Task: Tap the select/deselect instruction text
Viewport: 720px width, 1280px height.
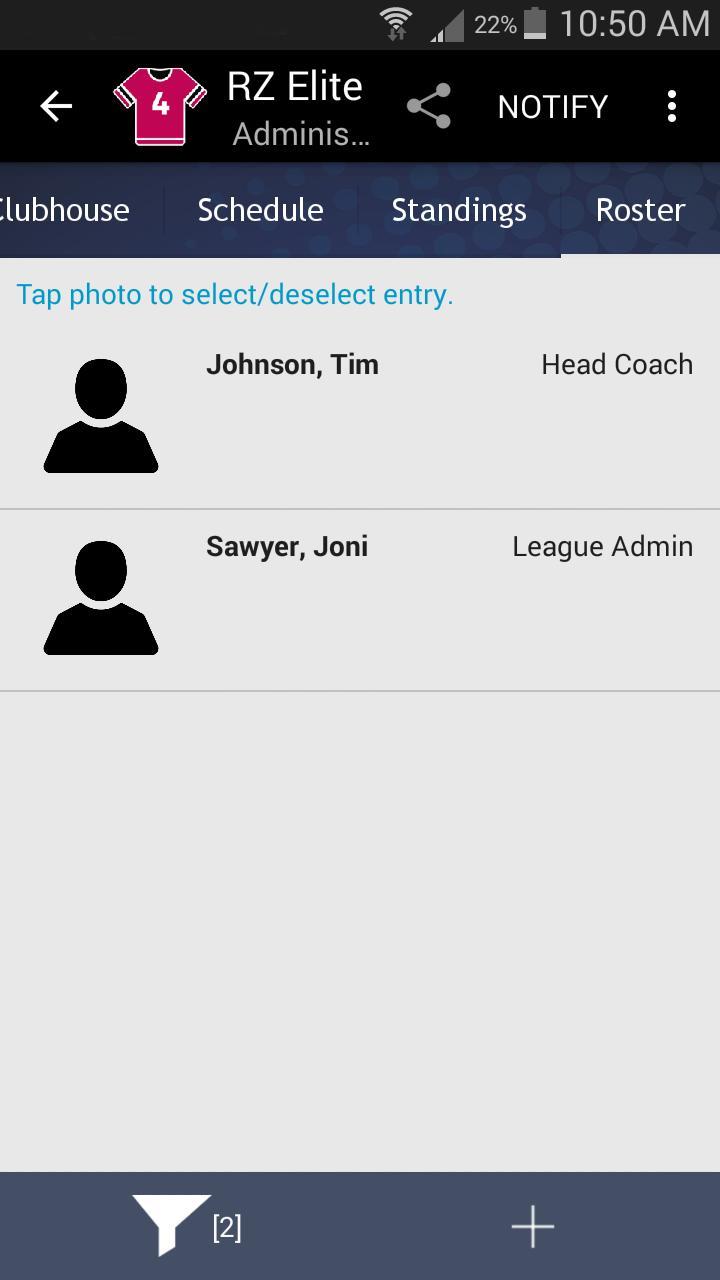Action: (235, 294)
